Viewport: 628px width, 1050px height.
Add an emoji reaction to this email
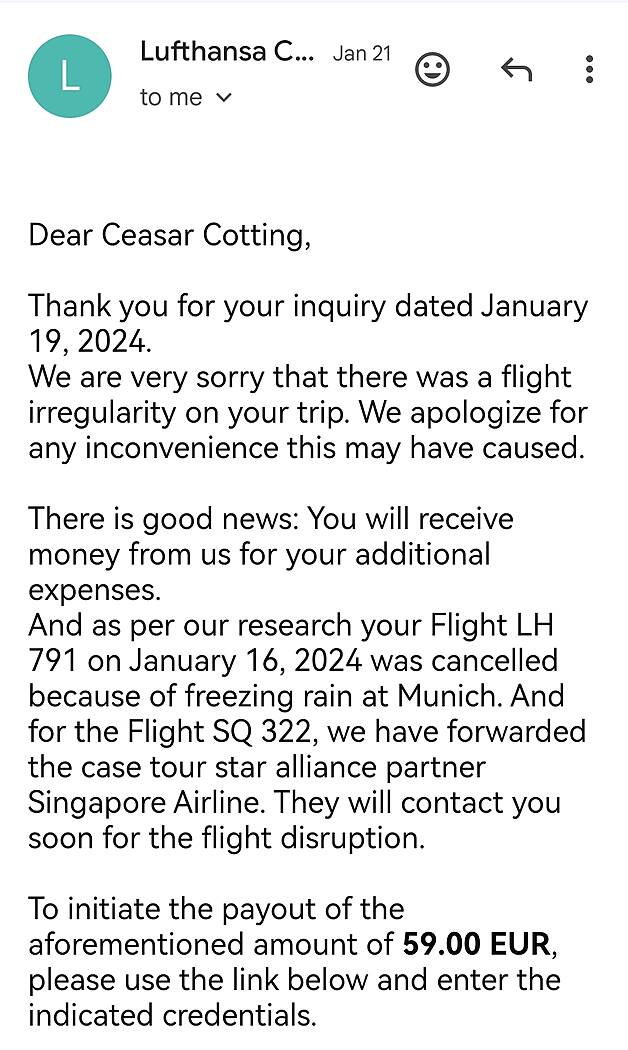tap(432, 69)
